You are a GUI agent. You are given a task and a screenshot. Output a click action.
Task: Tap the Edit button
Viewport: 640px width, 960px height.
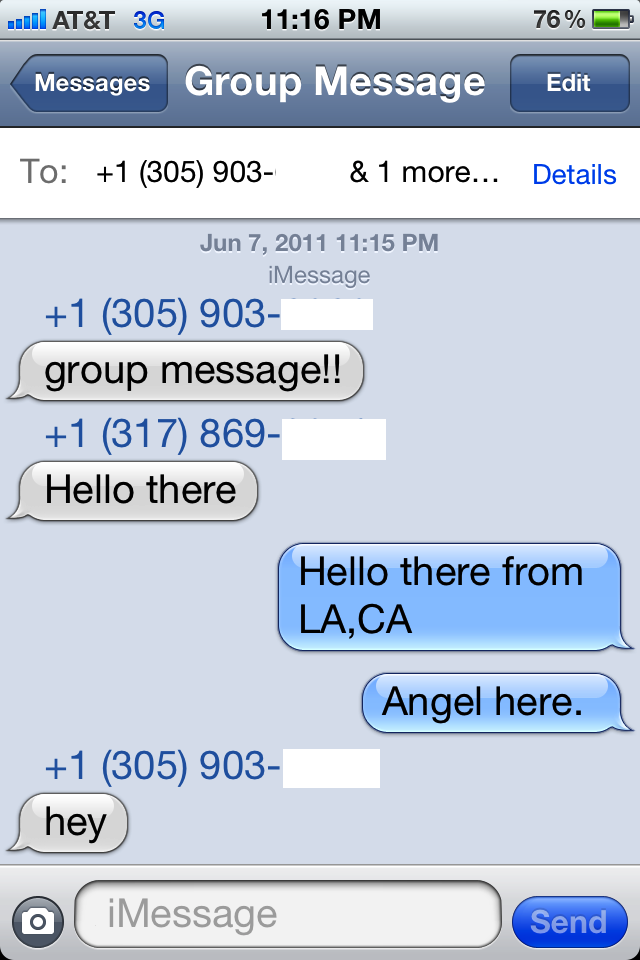pos(568,84)
